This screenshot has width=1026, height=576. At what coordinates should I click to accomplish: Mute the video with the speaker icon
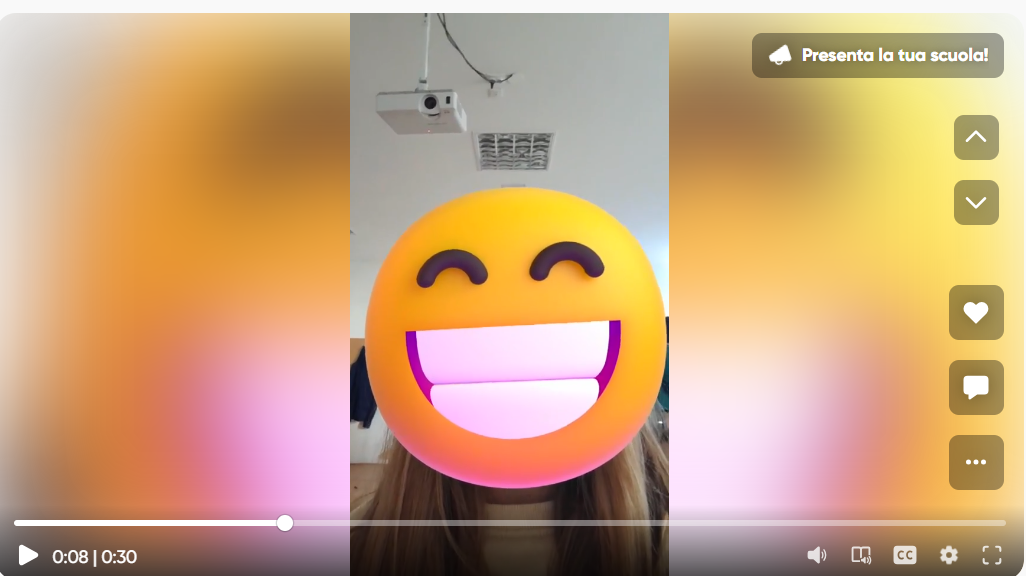tap(817, 555)
